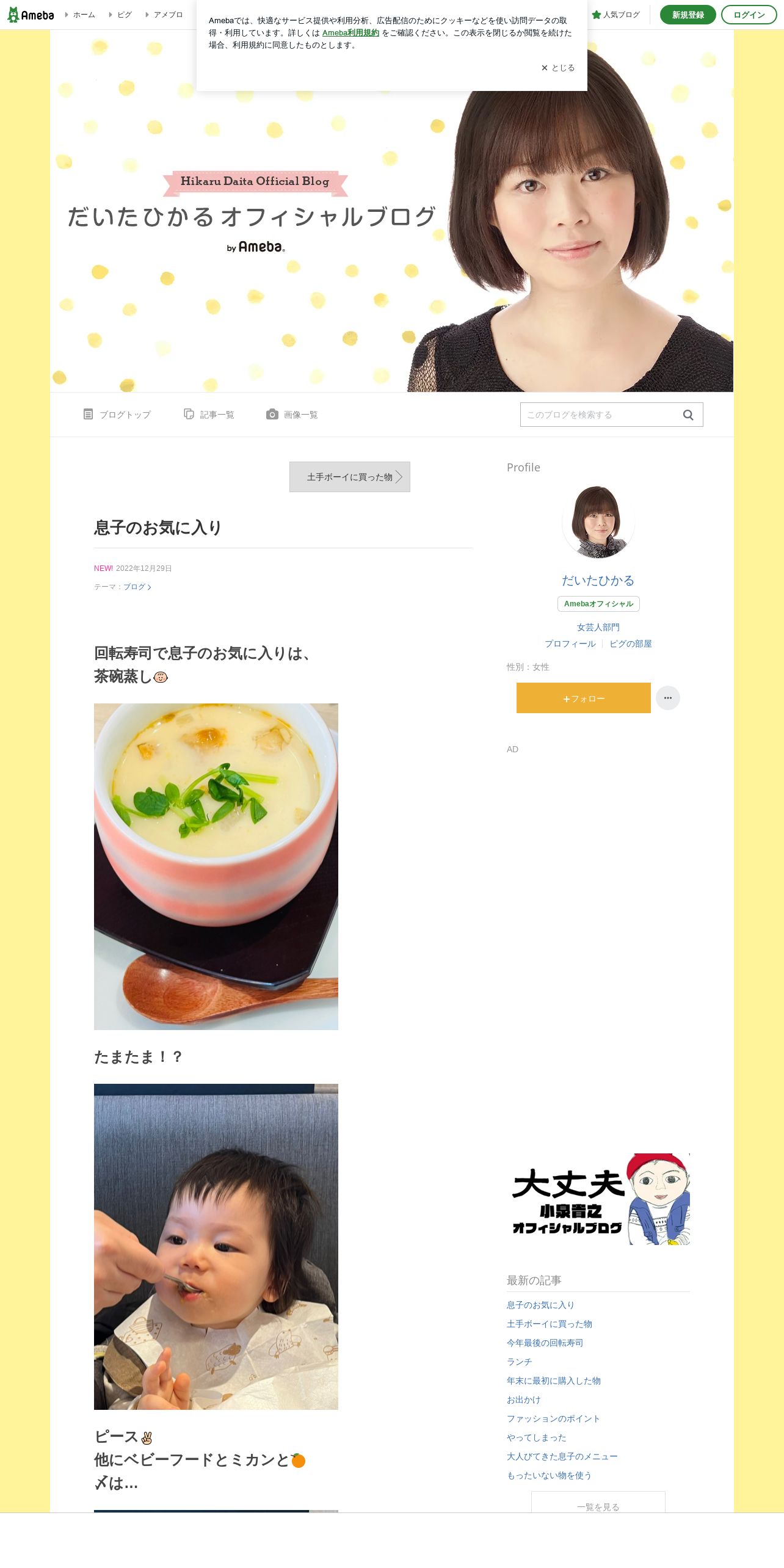
Task: Open 人気ブログ in the top bar
Action: pyautogui.click(x=615, y=15)
